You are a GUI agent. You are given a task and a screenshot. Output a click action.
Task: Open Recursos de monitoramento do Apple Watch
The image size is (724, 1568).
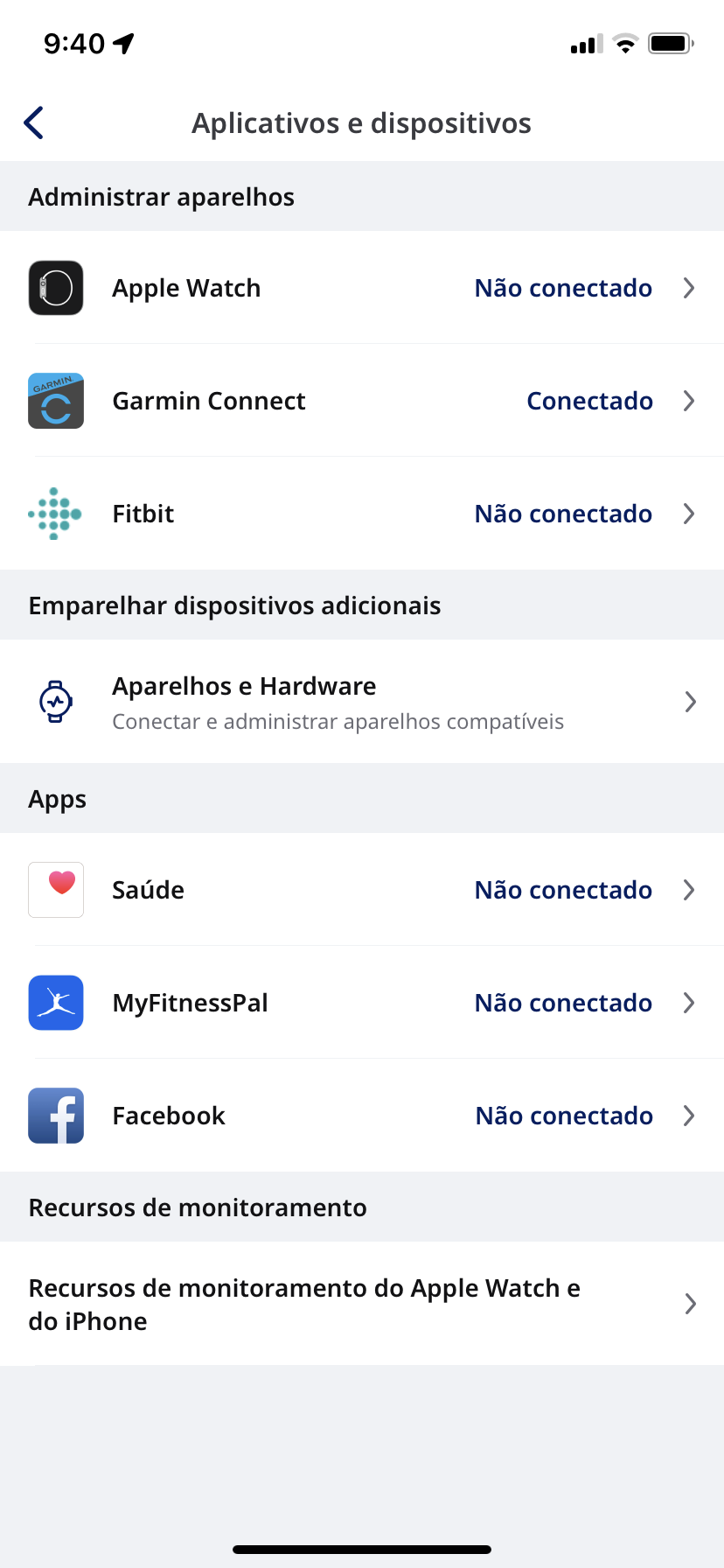point(362,1304)
